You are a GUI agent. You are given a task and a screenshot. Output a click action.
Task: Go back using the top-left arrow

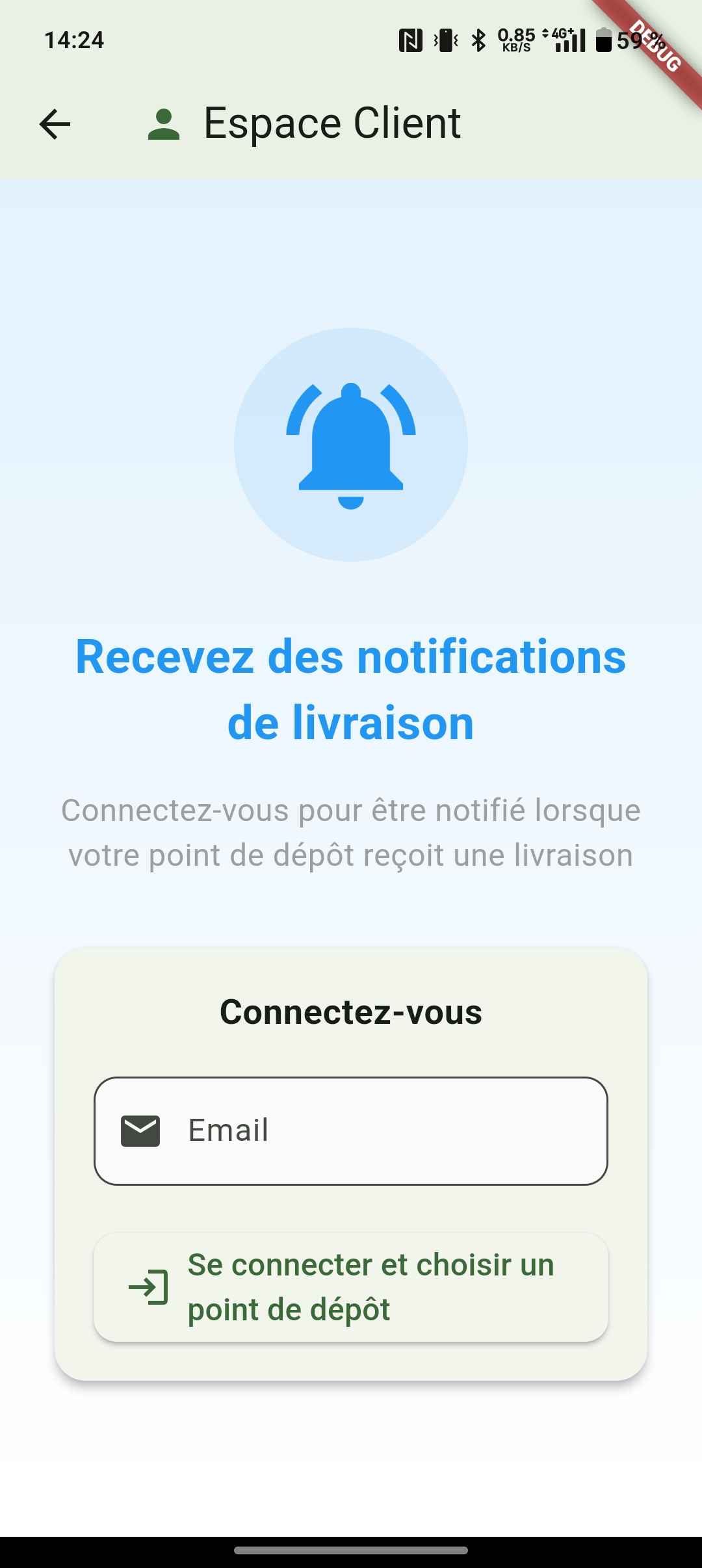[x=55, y=124]
